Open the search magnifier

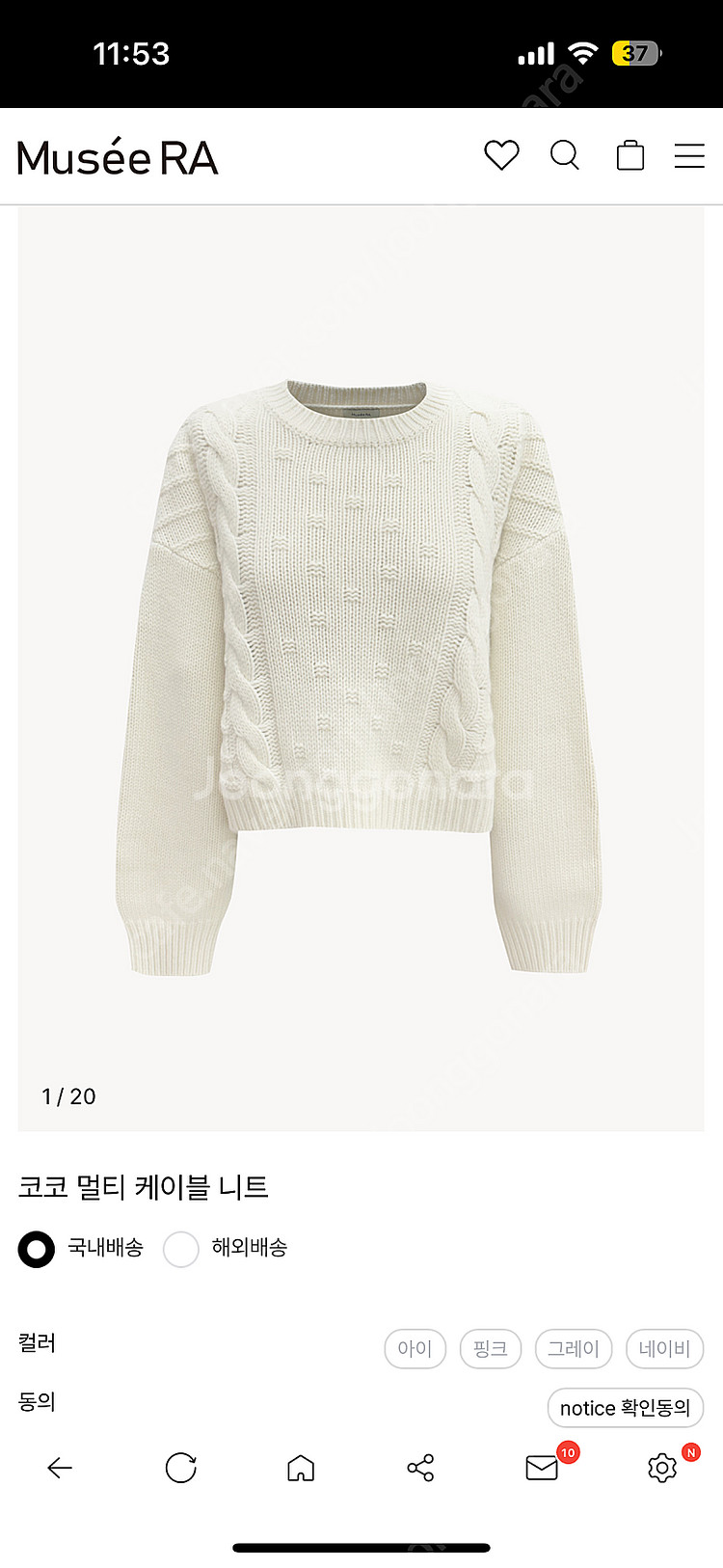[565, 155]
